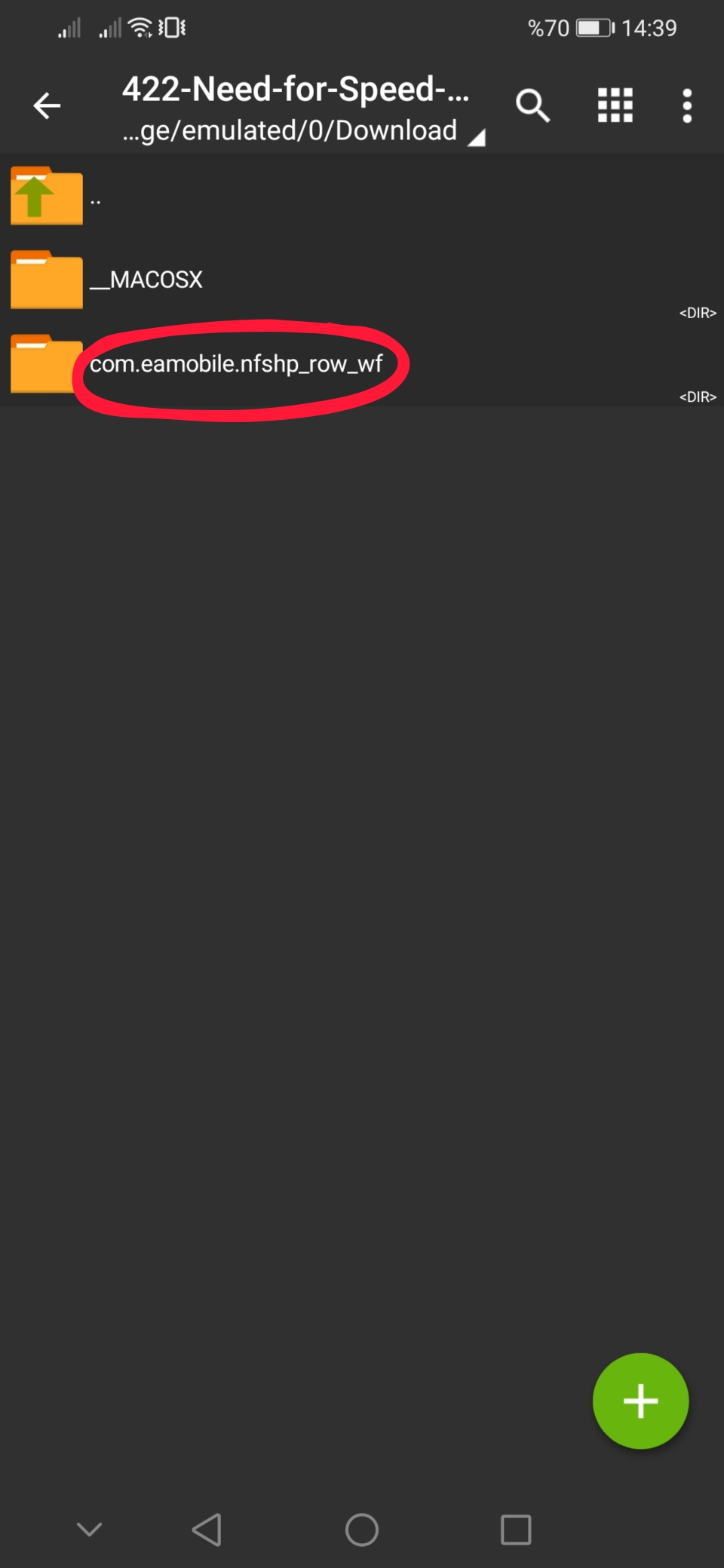Screen dimensions: 724x1568
Task: Go back using the app bar arrow
Action: (x=47, y=106)
